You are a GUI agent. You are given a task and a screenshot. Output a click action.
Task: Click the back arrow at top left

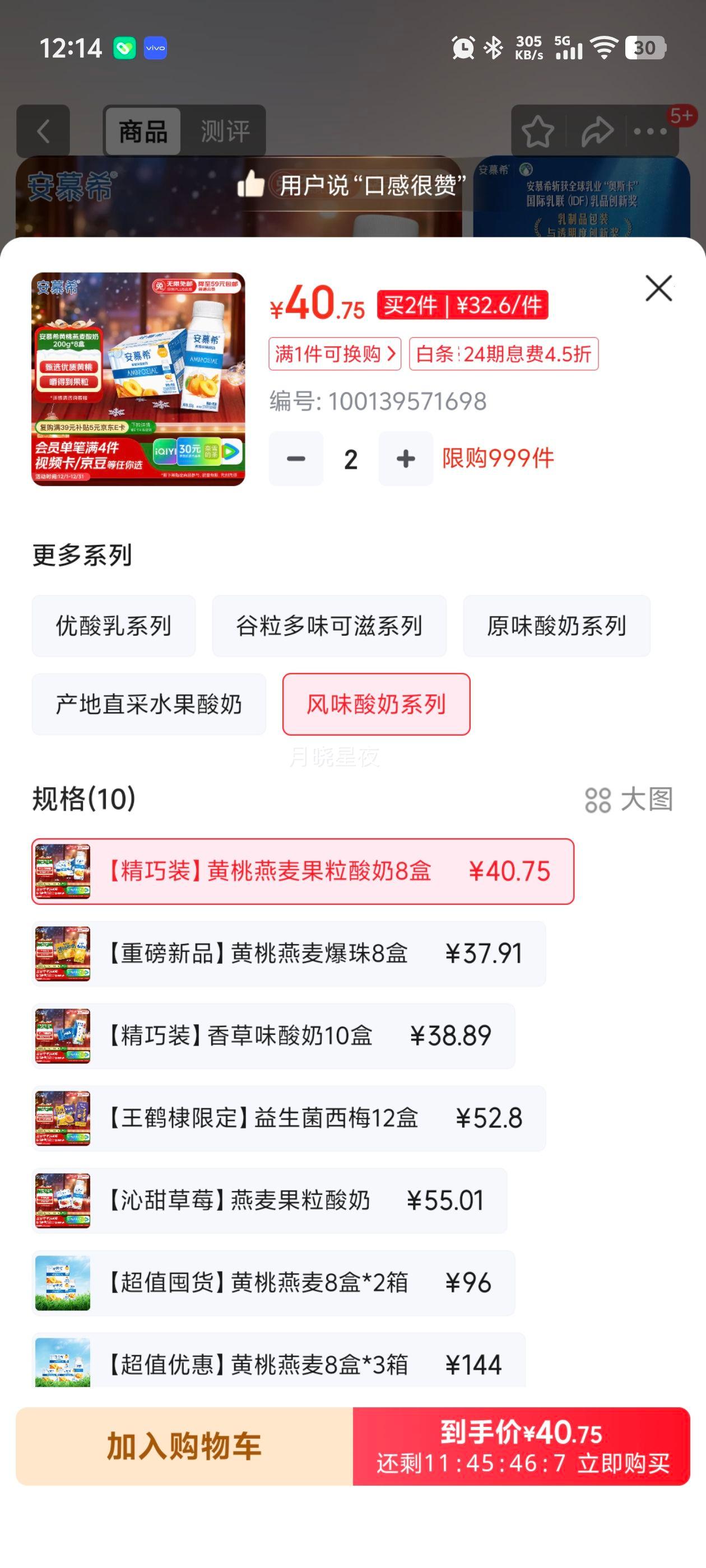tap(43, 130)
